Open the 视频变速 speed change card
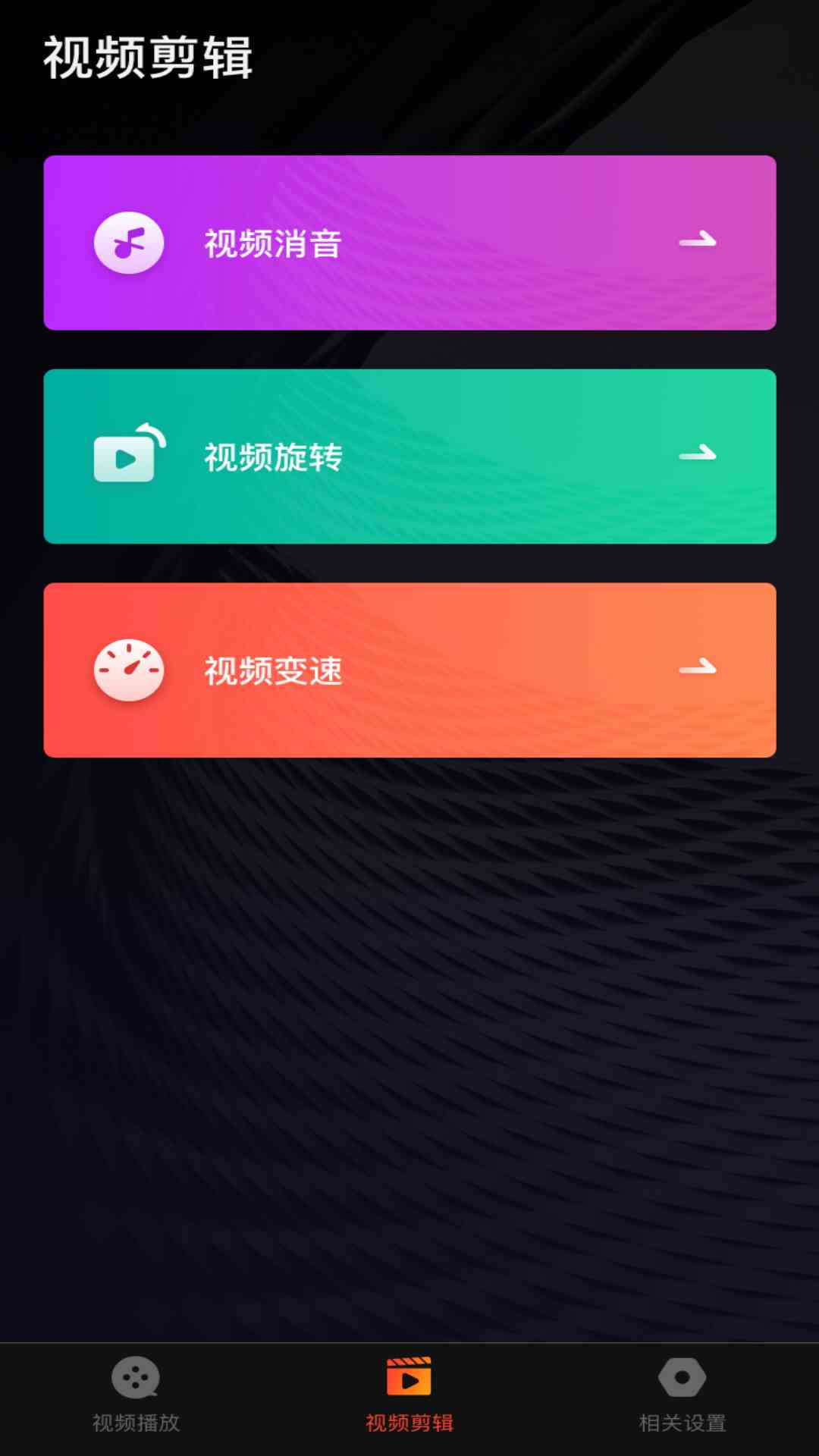Viewport: 819px width, 1456px height. tap(409, 670)
